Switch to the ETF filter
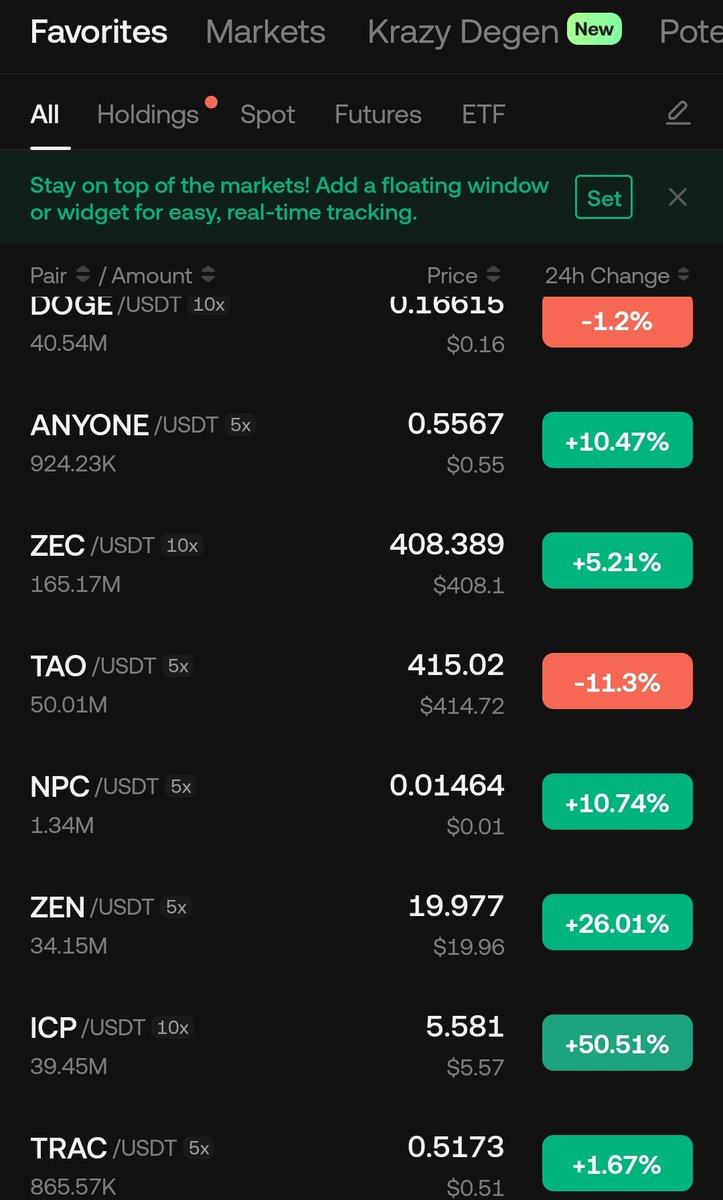Screen dimensions: 723x1200 coord(483,114)
